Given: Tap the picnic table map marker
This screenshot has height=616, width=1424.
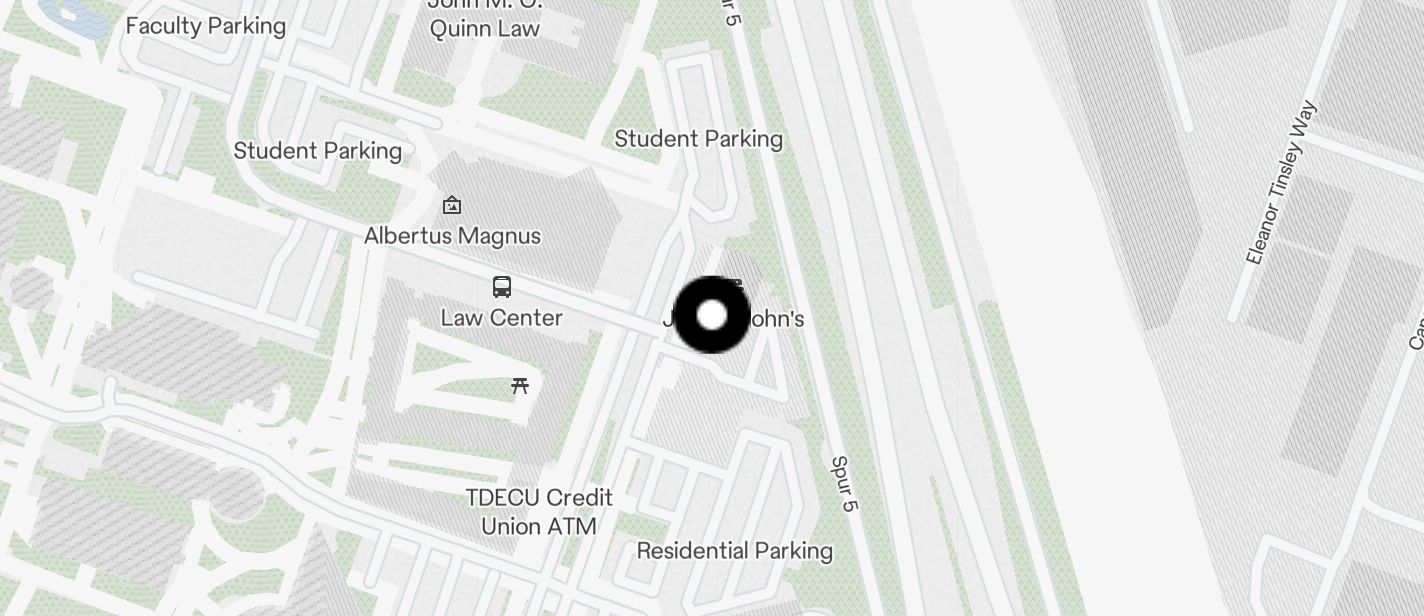Looking at the screenshot, I should click(519, 385).
